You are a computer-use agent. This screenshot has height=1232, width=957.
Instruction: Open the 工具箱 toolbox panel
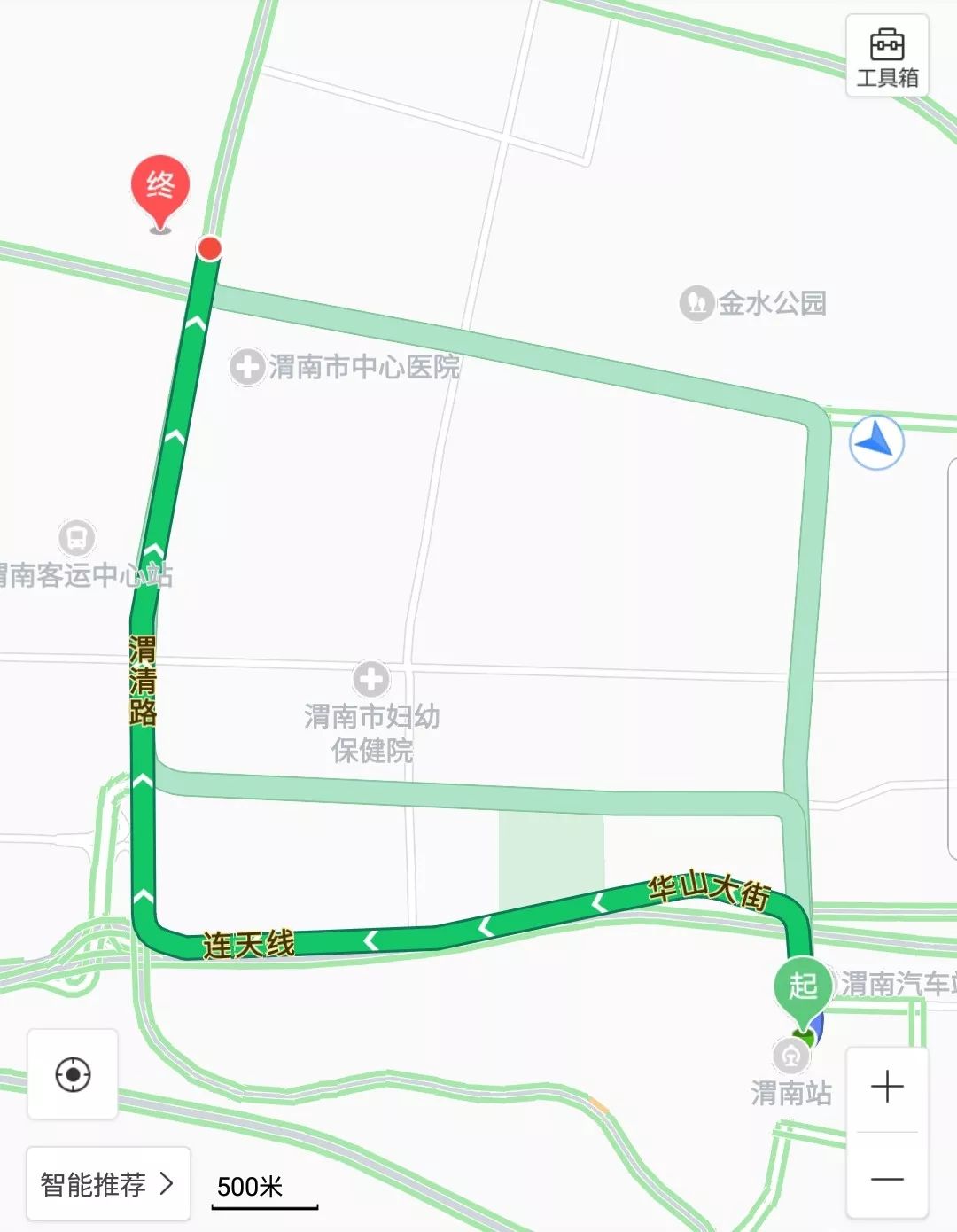tap(889, 55)
